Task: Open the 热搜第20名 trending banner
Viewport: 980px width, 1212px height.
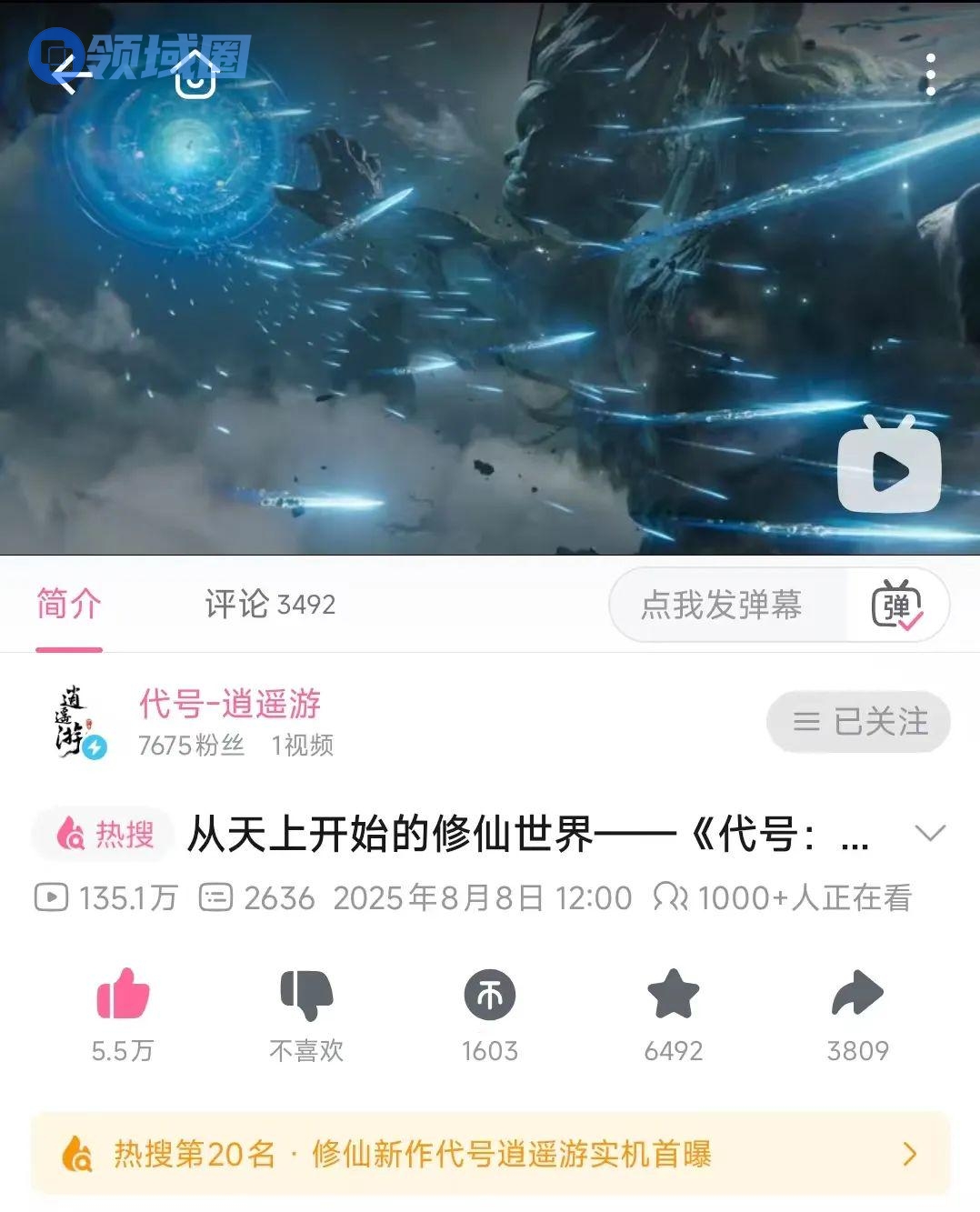Action: point(490,1154)
